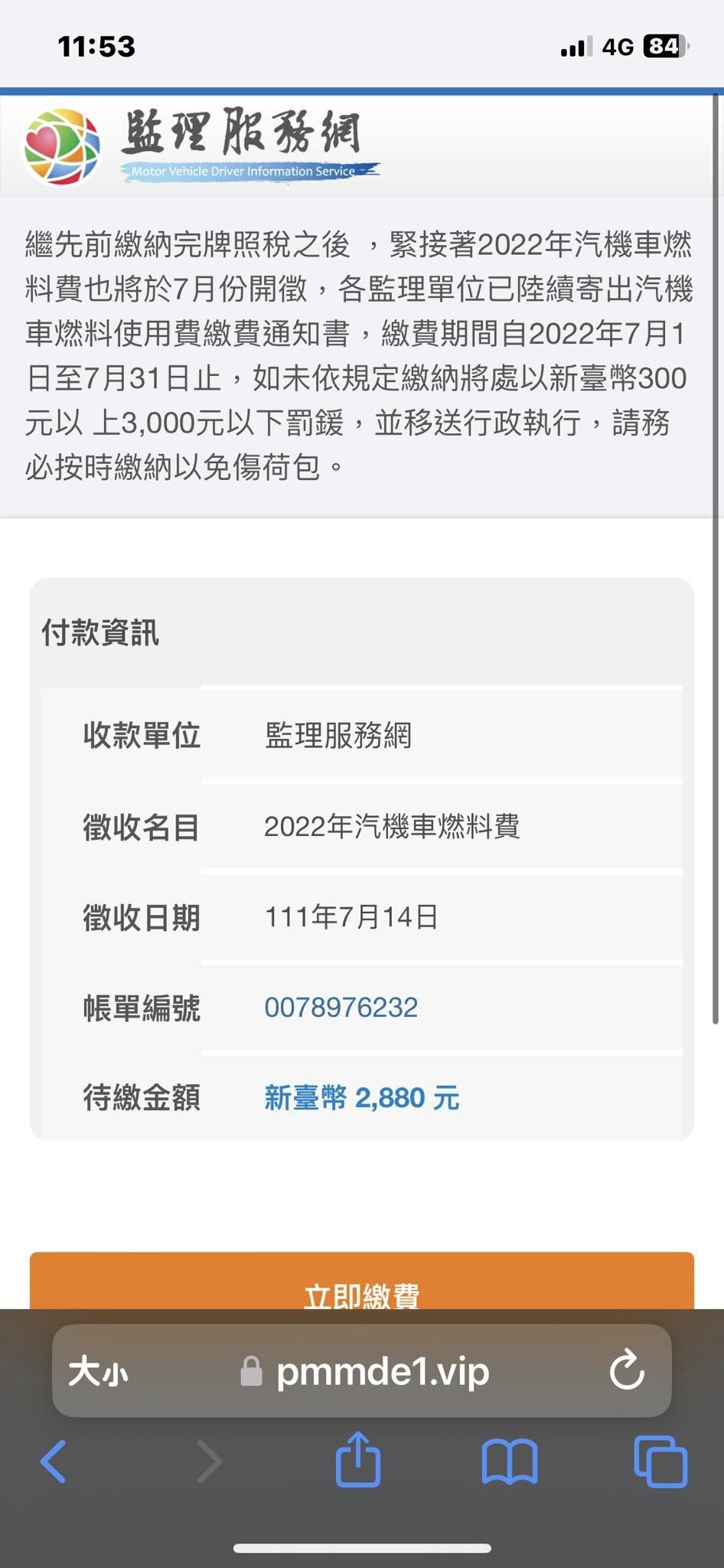Screen dimensions: 724x1568
Task: Show all open tabs
Action: tap(660, 1462)
